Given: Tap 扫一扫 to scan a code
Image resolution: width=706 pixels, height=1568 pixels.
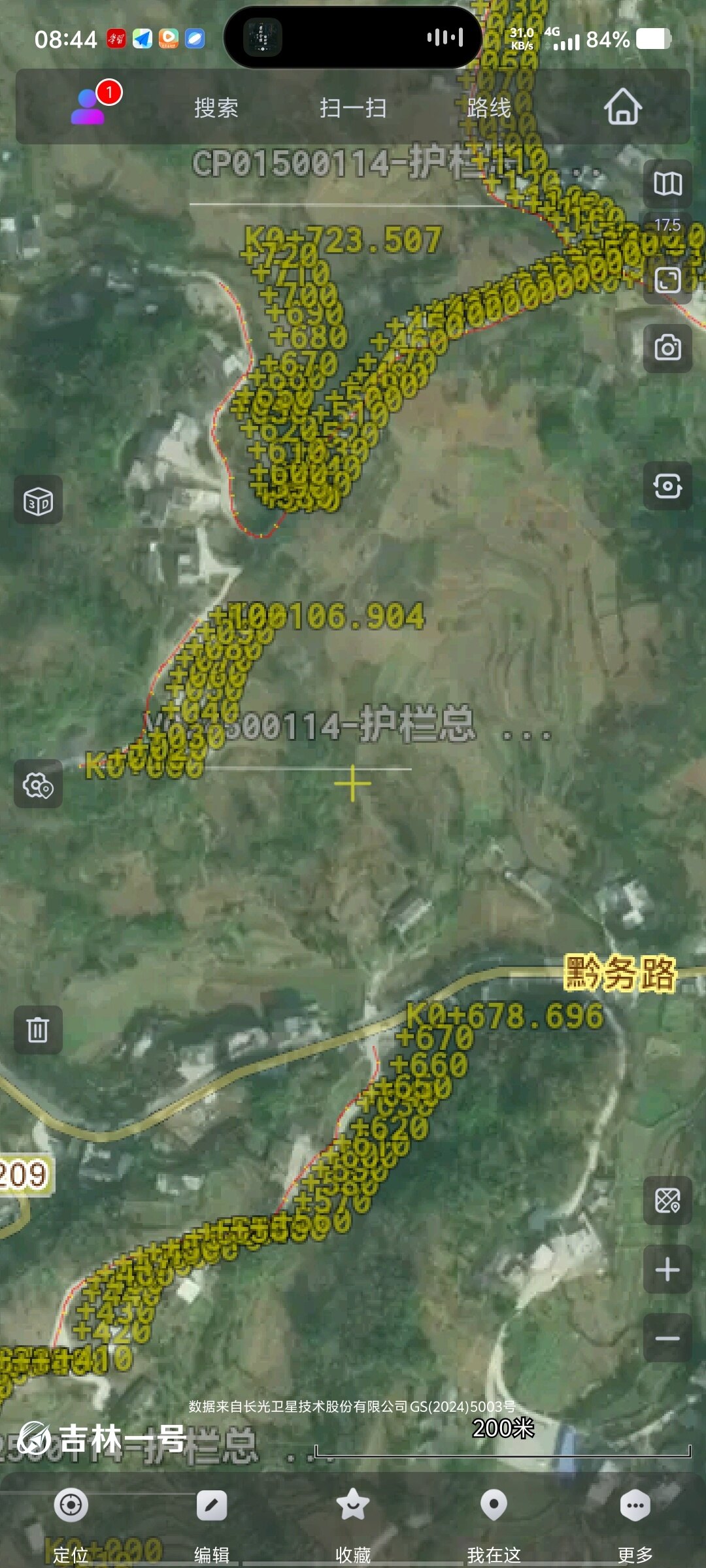Looking at the screenshot, I should click(x=353, y=108).
